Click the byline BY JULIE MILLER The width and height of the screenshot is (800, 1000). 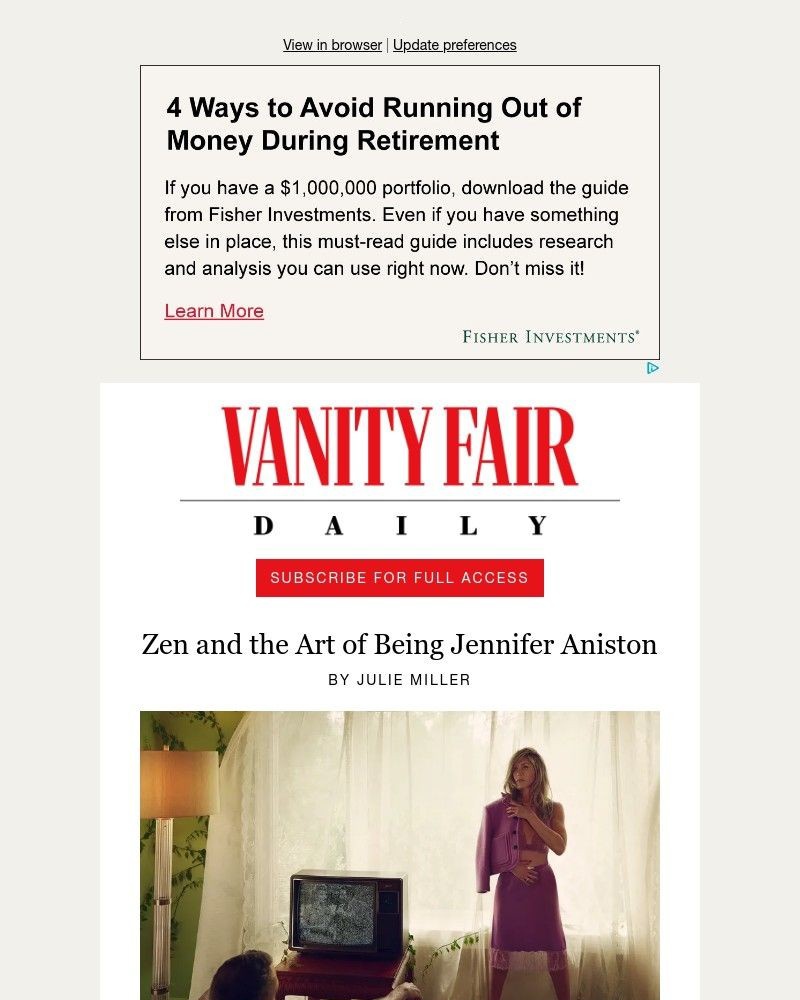(x=399, y=680)
